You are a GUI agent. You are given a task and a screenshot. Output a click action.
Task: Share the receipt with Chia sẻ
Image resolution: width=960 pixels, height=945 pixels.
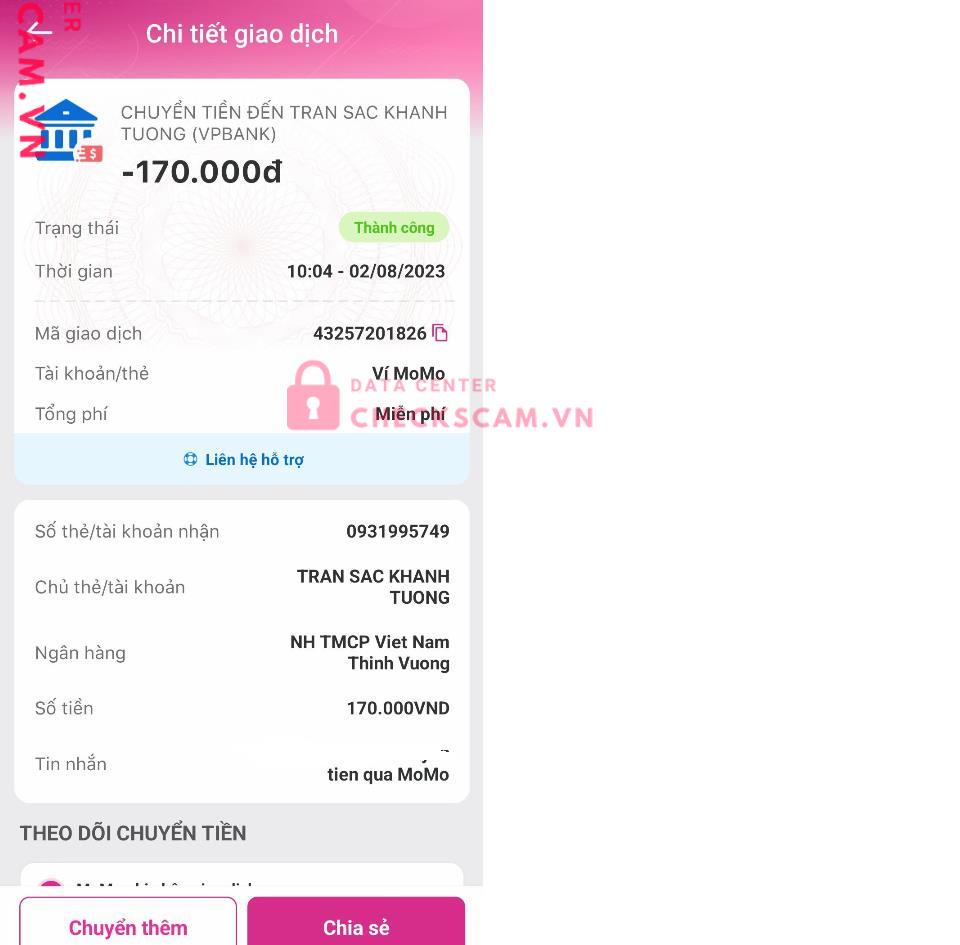click(x=356, y=925)
